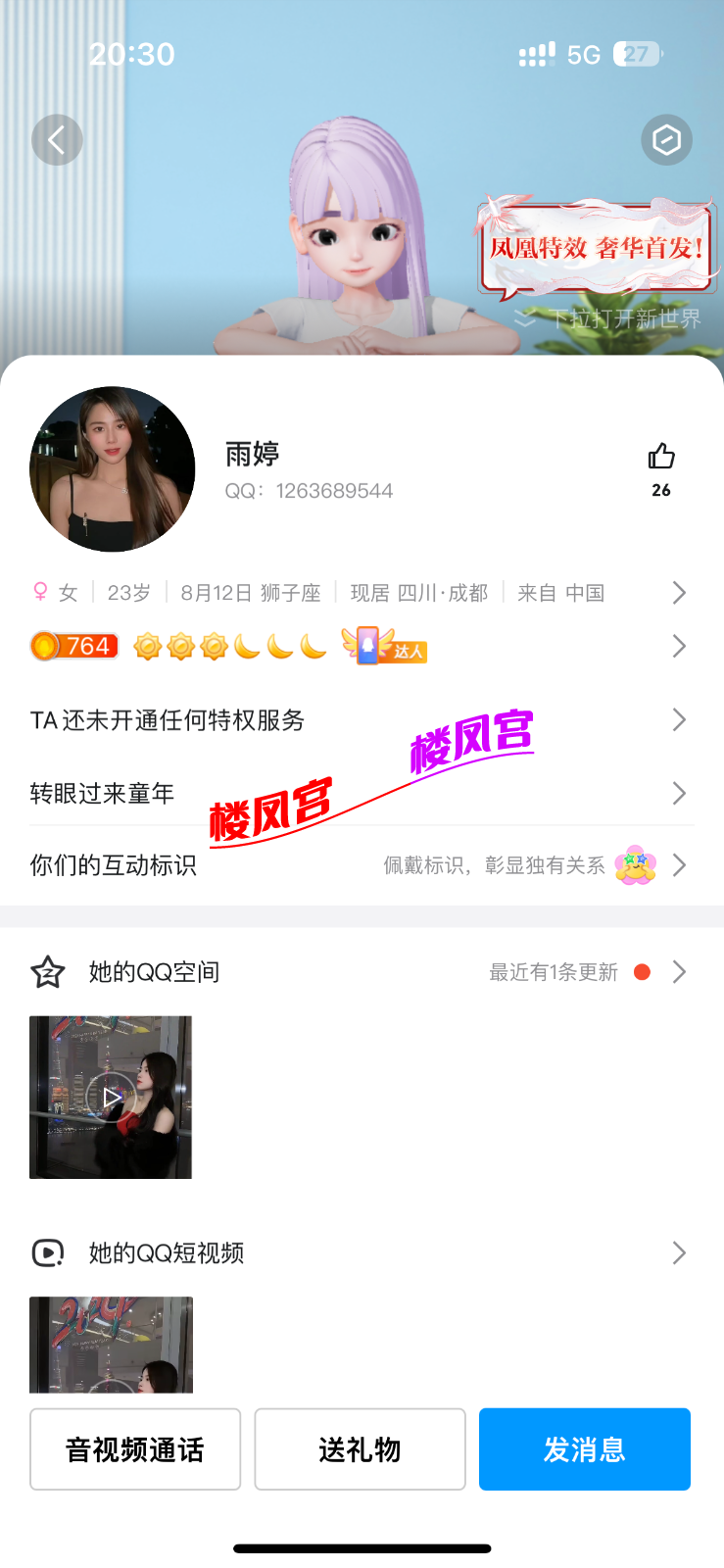Tap 发消息 to send a message
Screen dimensions: 724x1568
click(x=584, y=1449)
